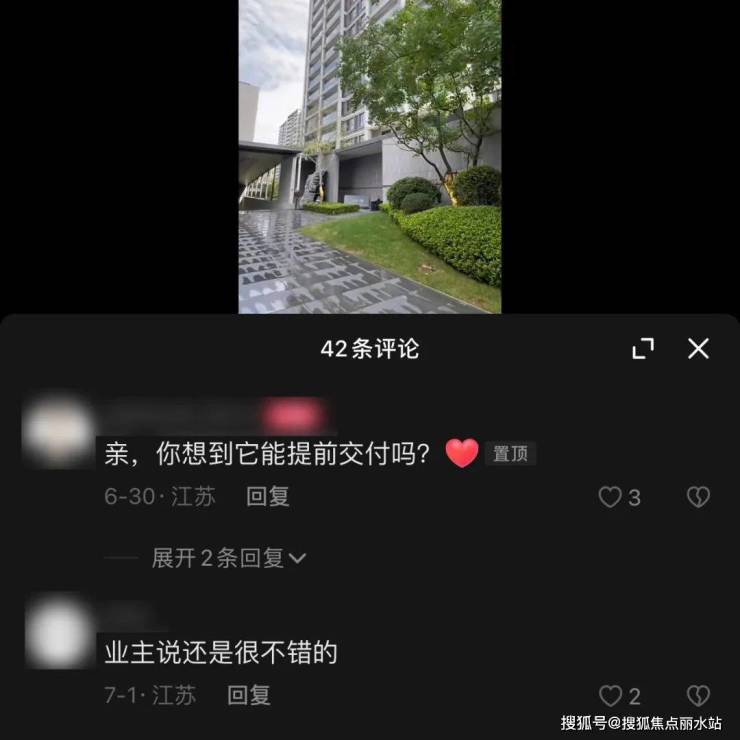Reply to the 业主说还是很不错的 comment
740x740 pixels.
(x=248, y=695)
